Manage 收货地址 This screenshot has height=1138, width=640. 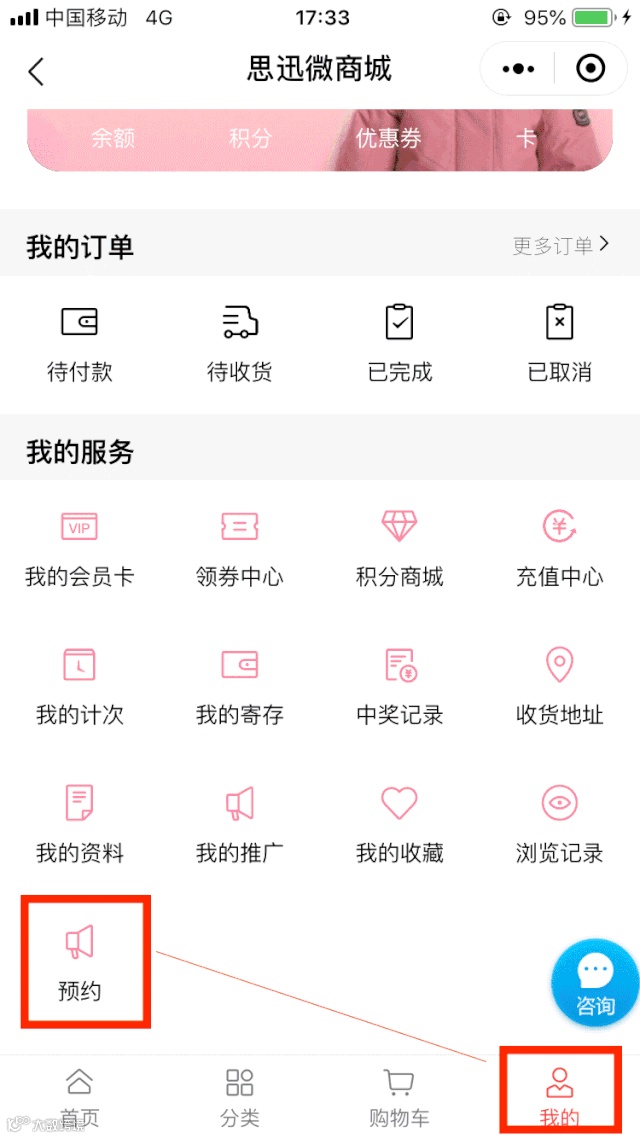(560, 686)
